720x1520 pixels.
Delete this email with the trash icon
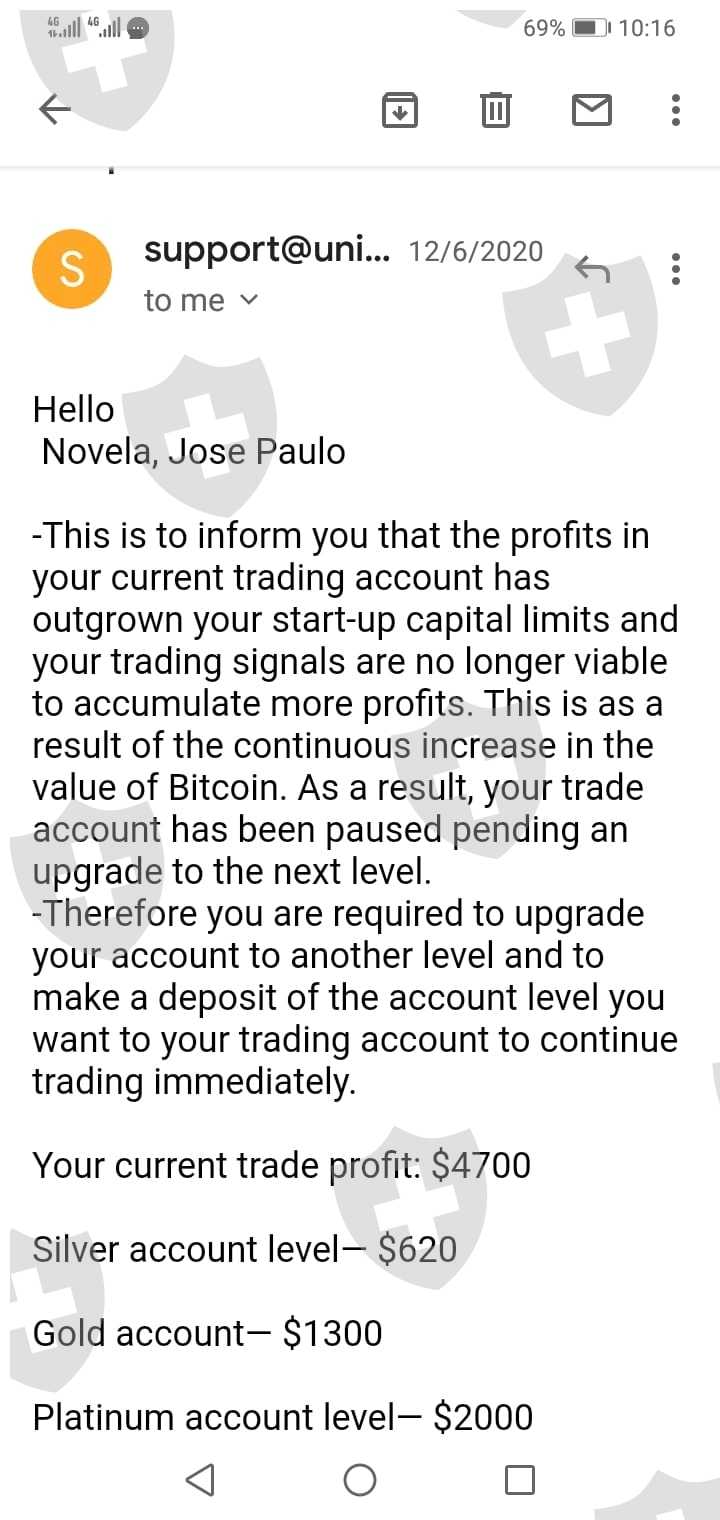click(x=495, y=109)
